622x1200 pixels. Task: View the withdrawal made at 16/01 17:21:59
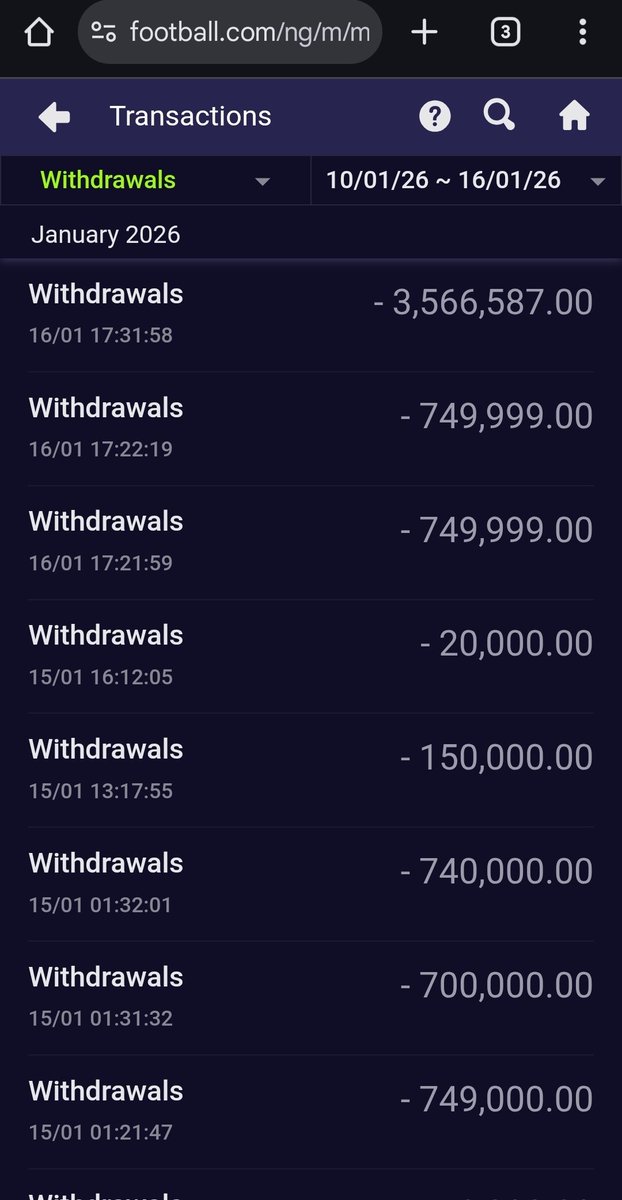[x=311, y=543]
